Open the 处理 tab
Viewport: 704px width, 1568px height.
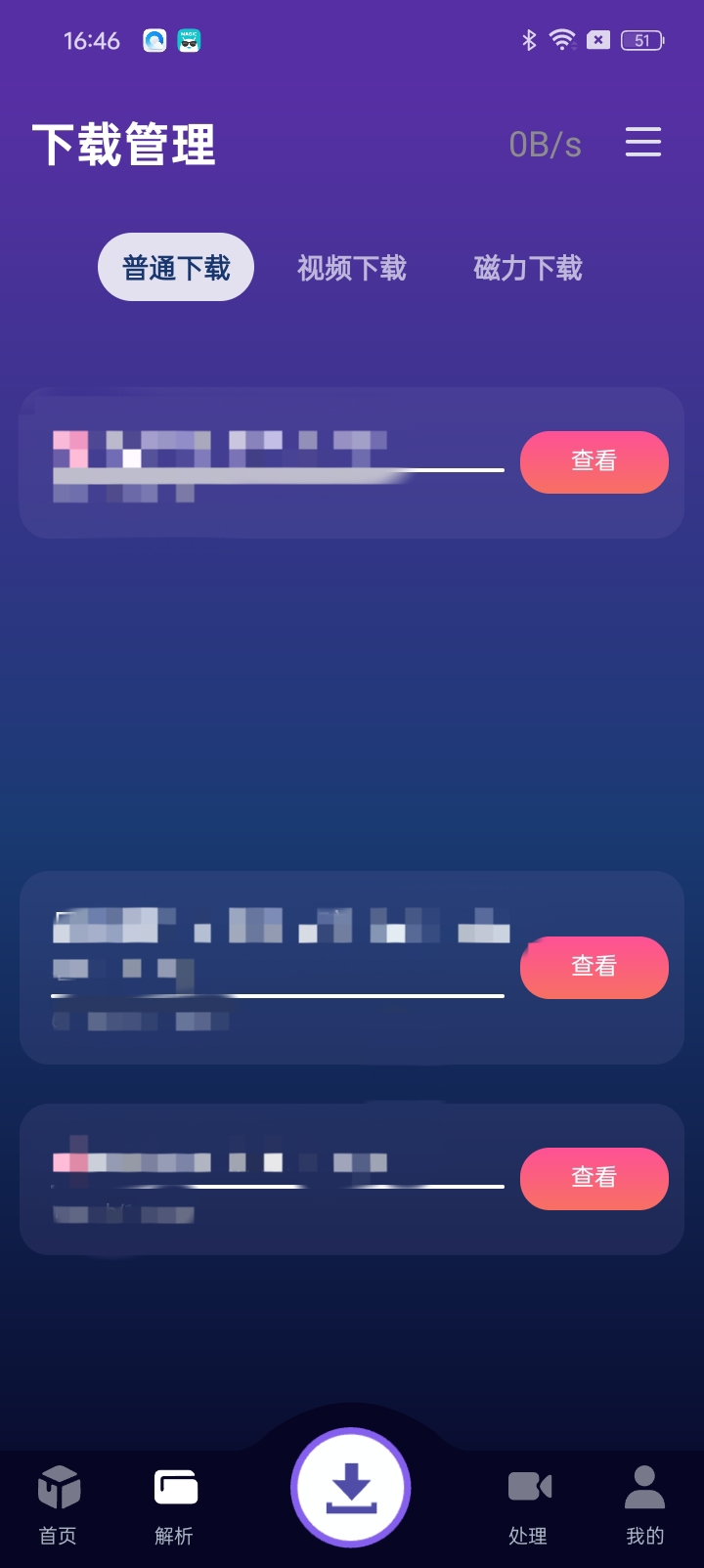(529, 1505)
